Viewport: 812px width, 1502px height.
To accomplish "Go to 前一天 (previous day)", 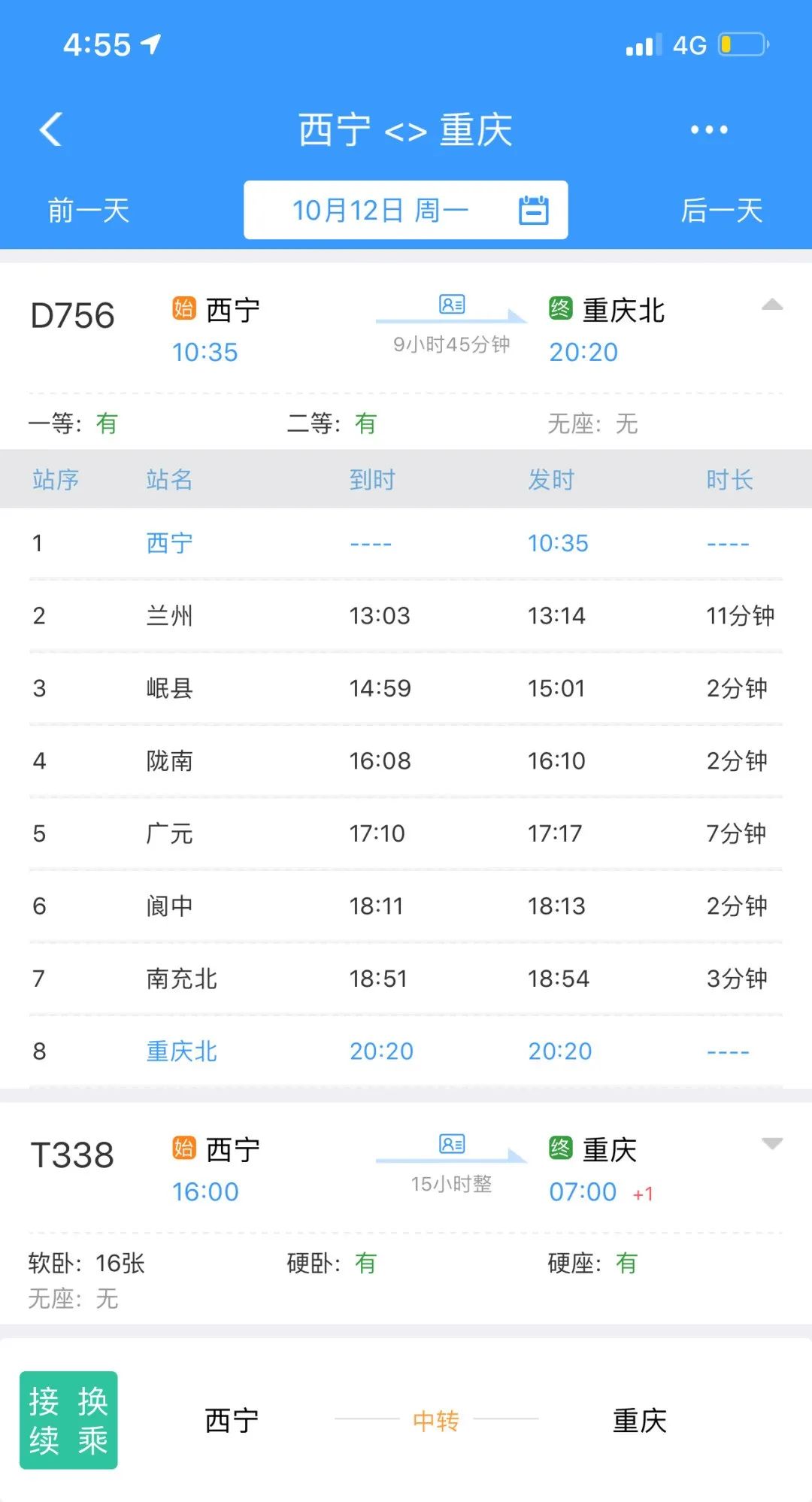I will tap(85, 211).
